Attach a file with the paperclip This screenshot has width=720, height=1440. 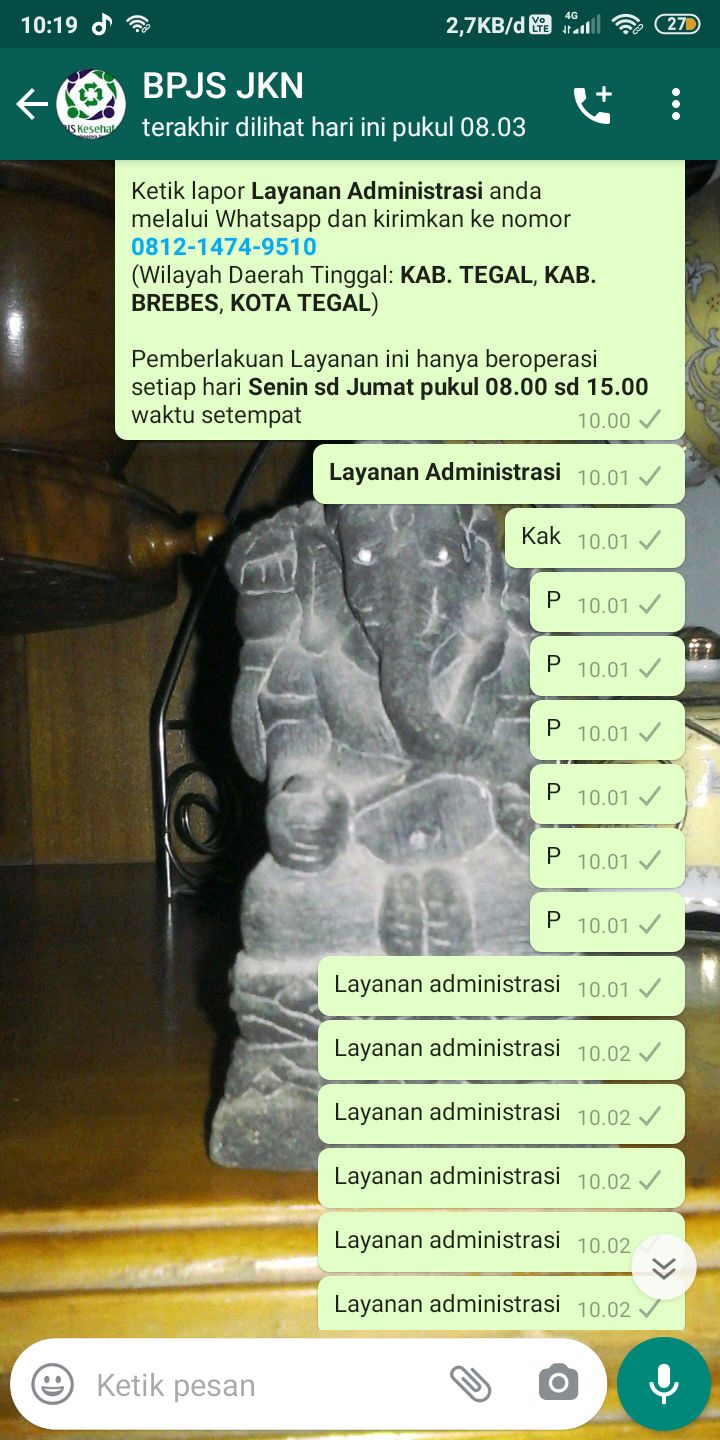pyautogui.click(x=470, y=1384)
